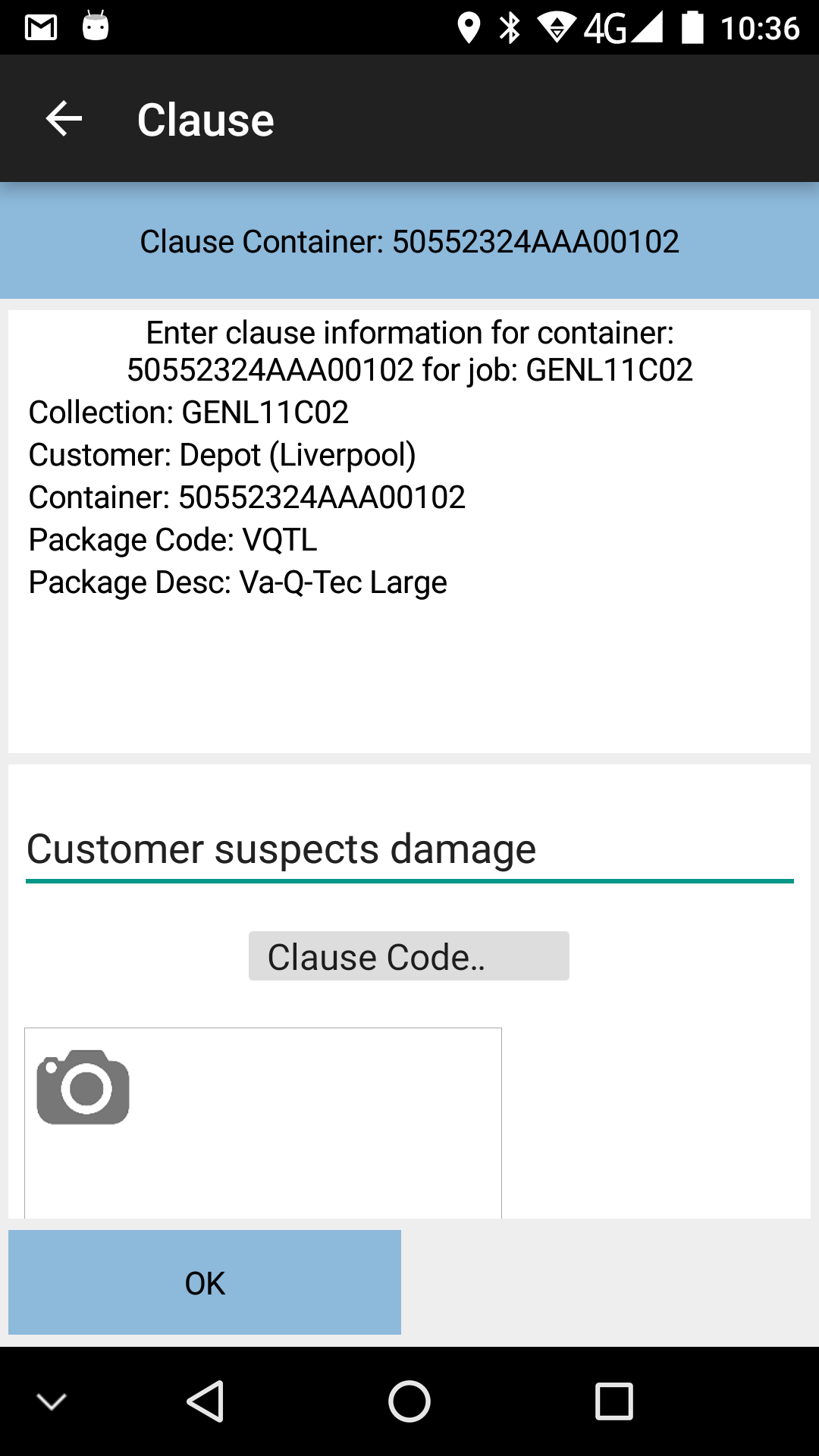Tap the system back button
This screenshot has height=1456, width=819.
(206, 1401)
